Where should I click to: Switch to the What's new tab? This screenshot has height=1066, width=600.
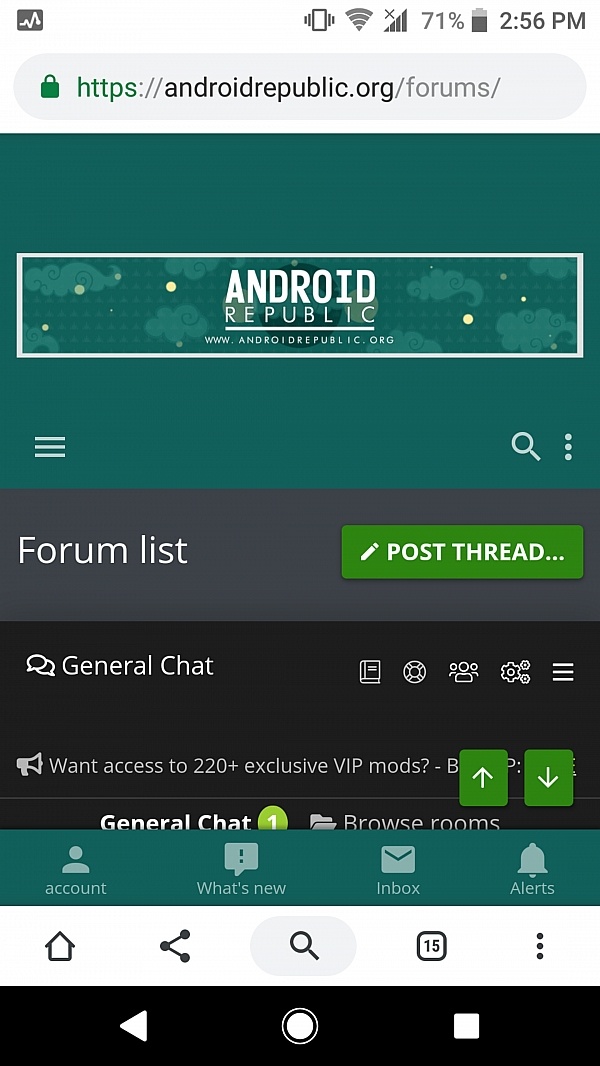pos(241,870)
